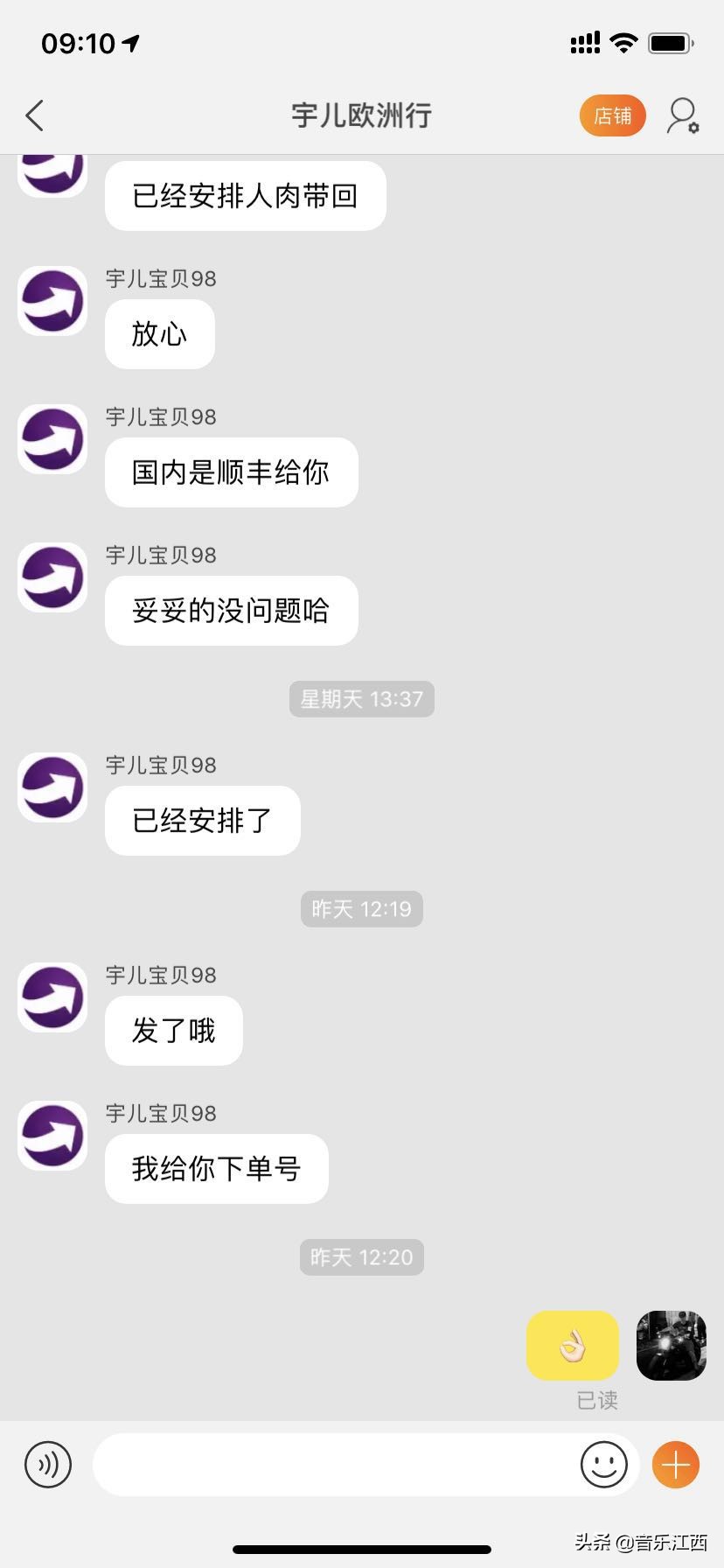Select the 我给你下单号 message
The height and width of the screenshot is (1568, 724).
[216, 1168]
